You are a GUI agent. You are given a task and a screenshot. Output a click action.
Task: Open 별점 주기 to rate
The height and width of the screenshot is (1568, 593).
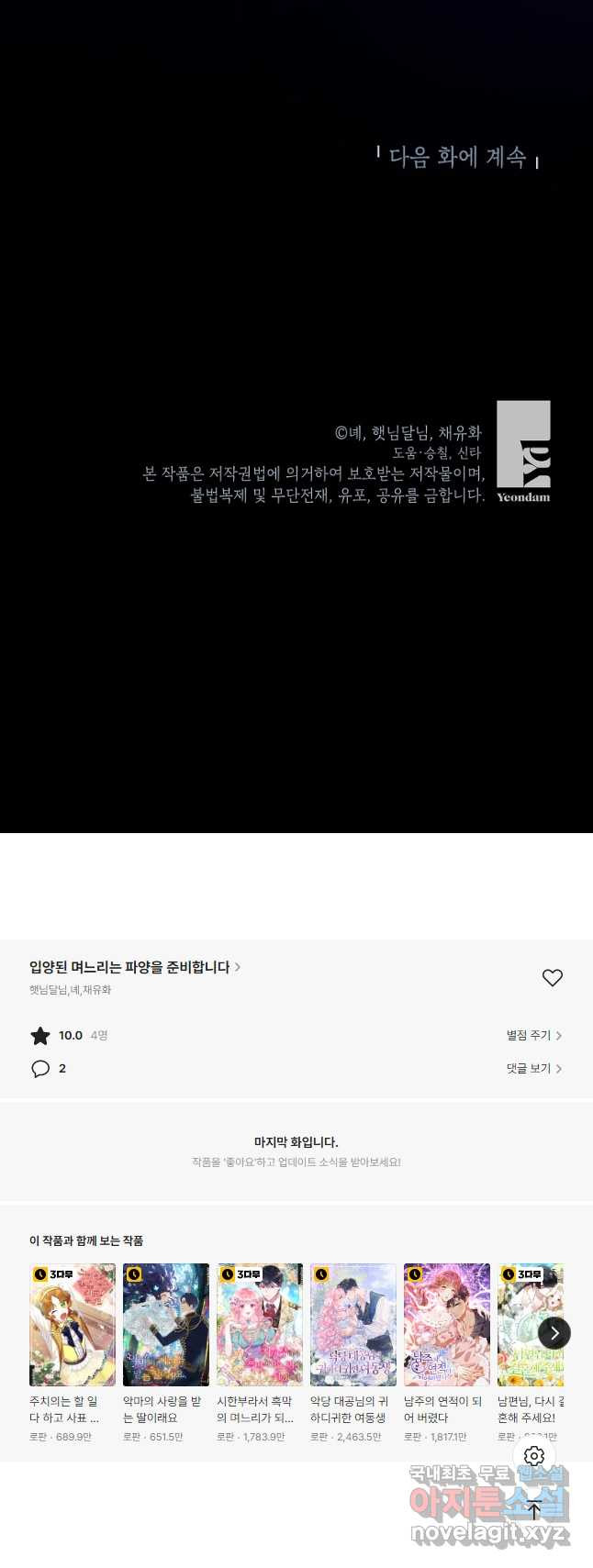point(533,1035)
